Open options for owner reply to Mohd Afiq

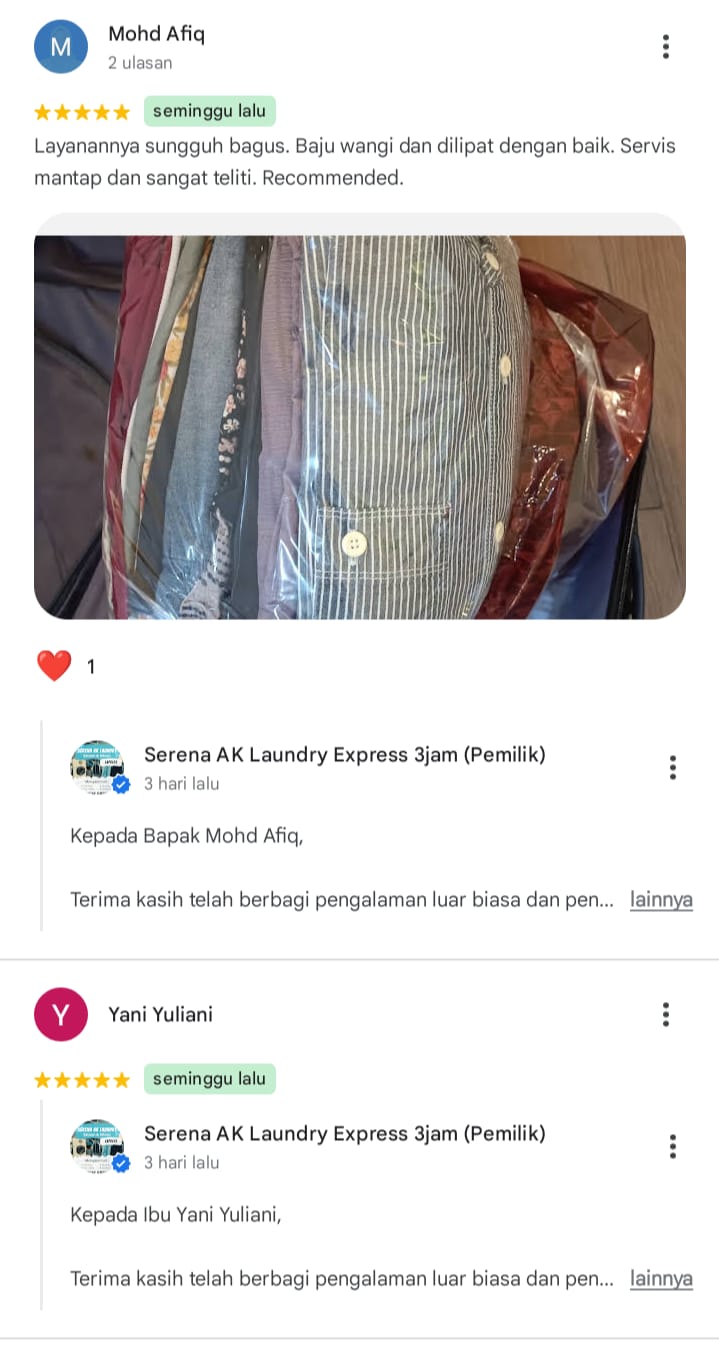[x=672, y=767]
